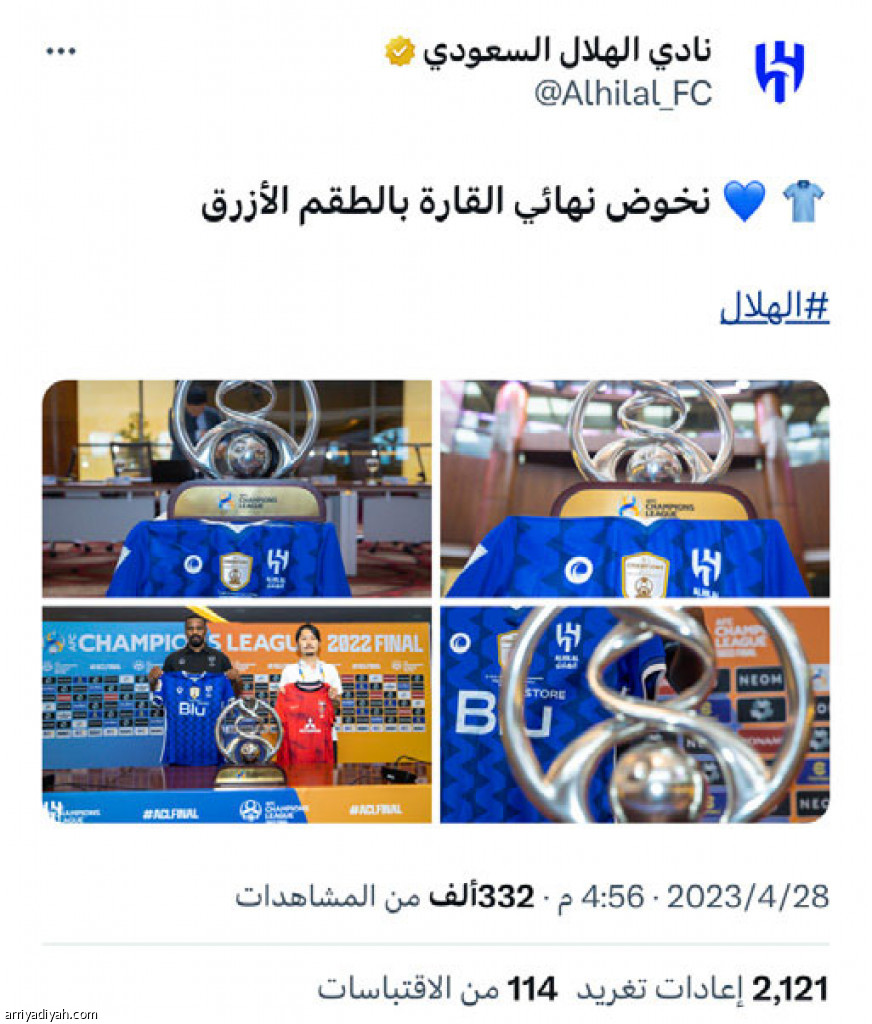View the bottom-right close-up trophy photo
This screenshot has height=1024, width=872.
point(635,714)
